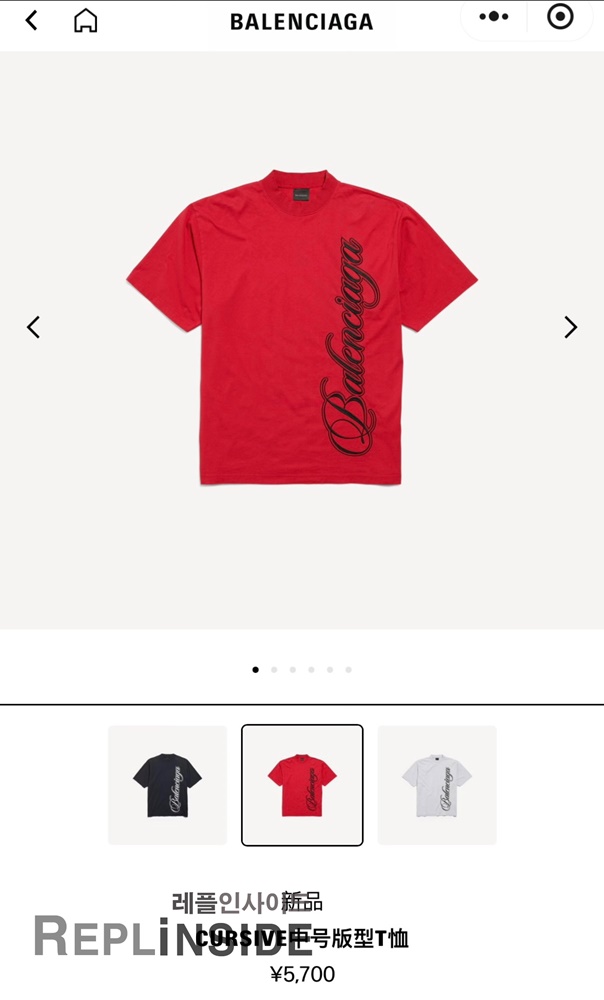Show the next product image
This screenshot has width=604, height=1000.
(570, 327)
